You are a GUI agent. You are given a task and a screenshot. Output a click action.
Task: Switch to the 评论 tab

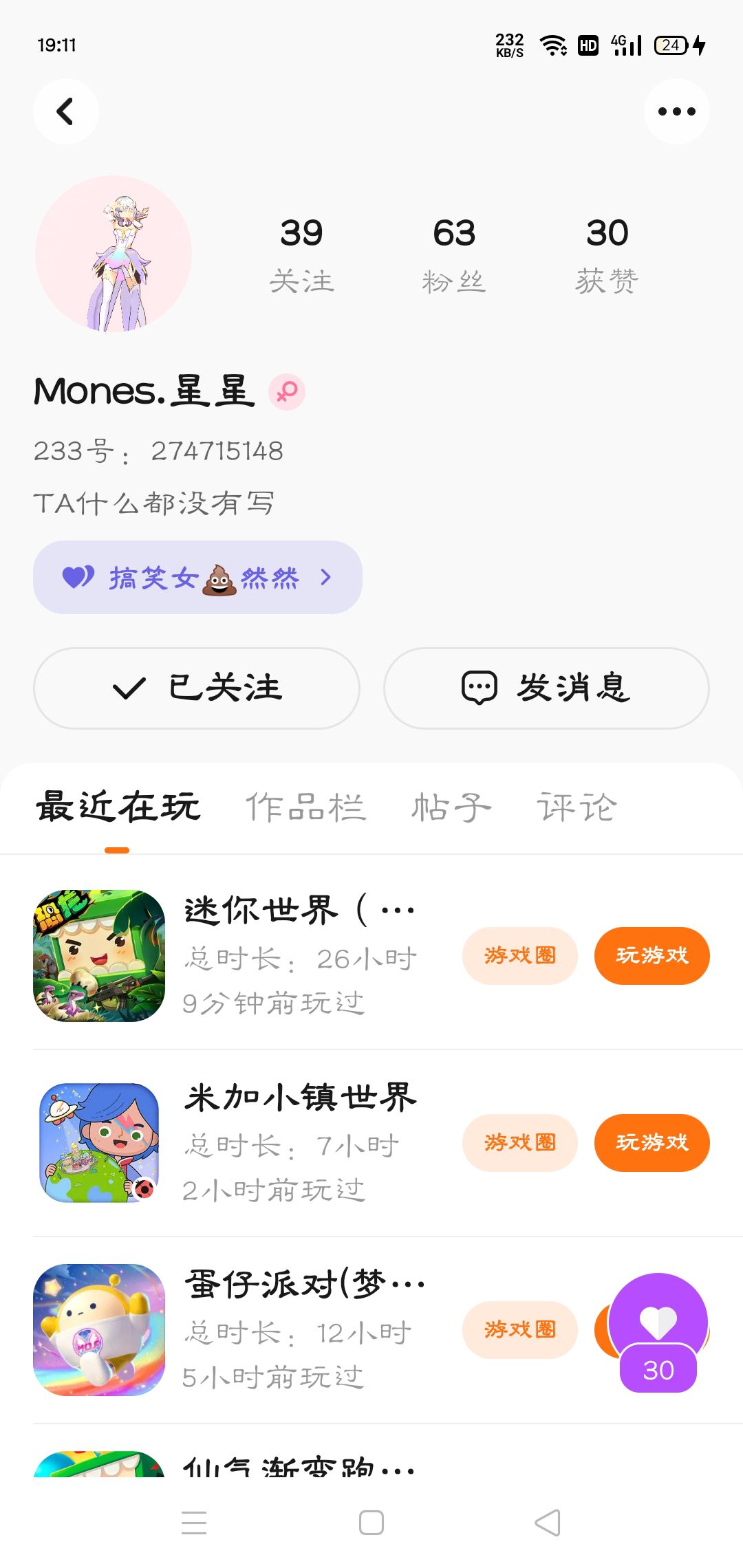click(577, 807)
